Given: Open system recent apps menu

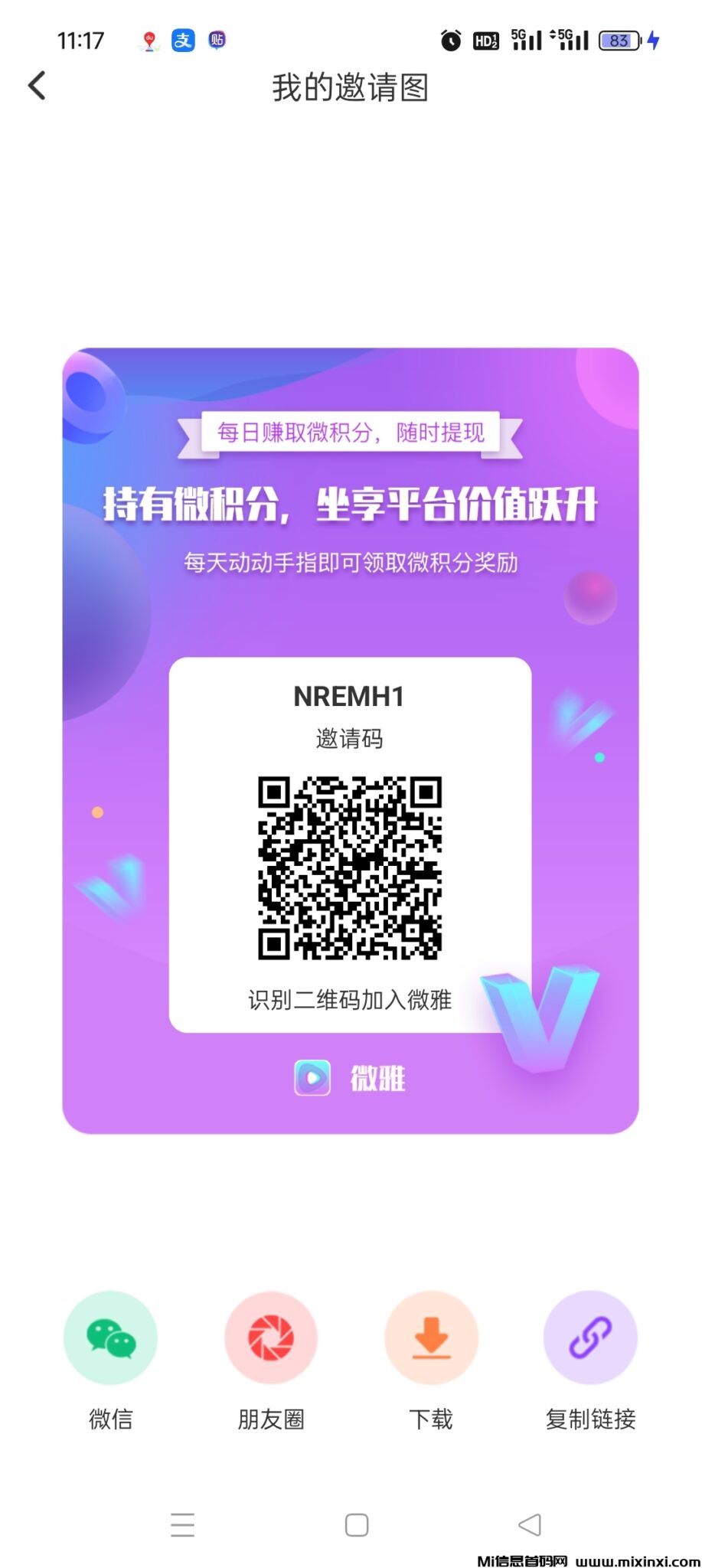Looking at the screenshot, I should 182,1524.
